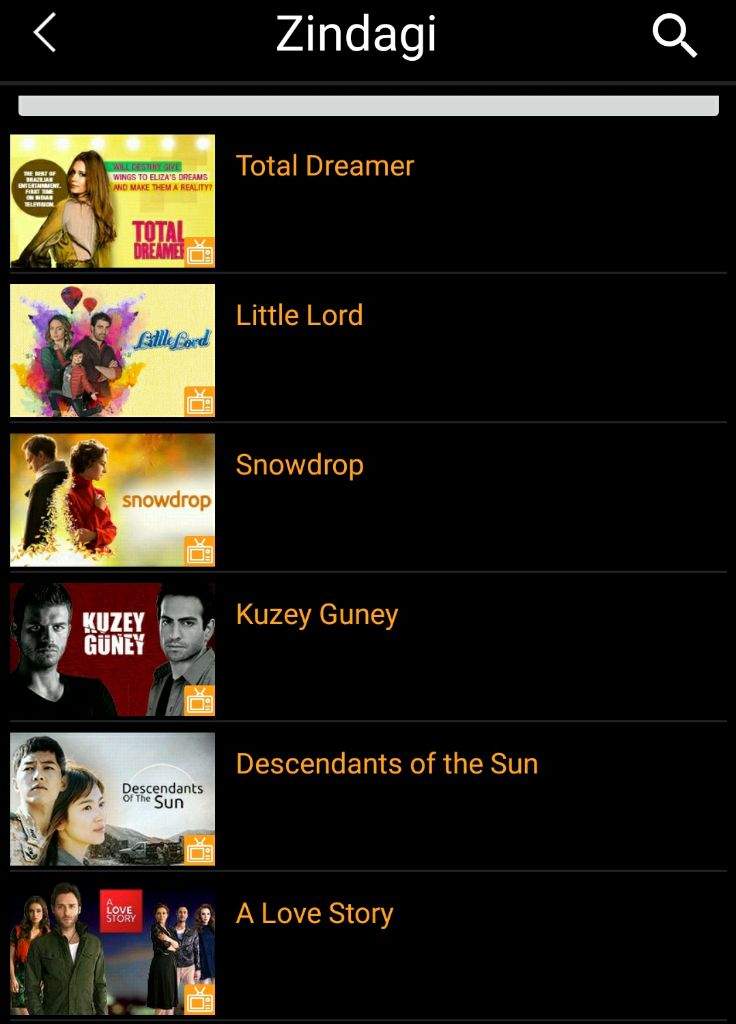Choose A Love Story series
The width and height of the screenshot is (736, 1024).
[314, 913]
